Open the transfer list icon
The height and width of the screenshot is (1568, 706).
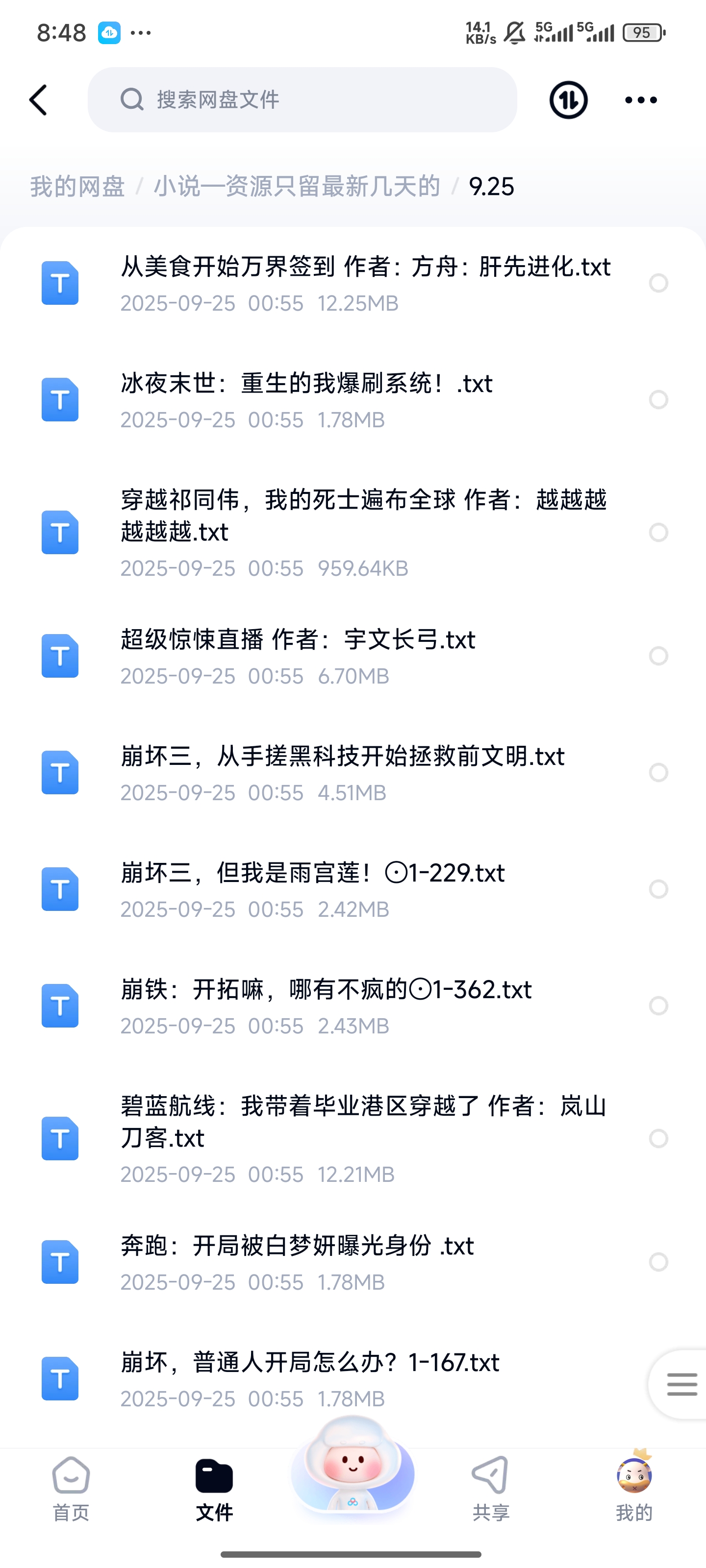click(x=568, y=100)
